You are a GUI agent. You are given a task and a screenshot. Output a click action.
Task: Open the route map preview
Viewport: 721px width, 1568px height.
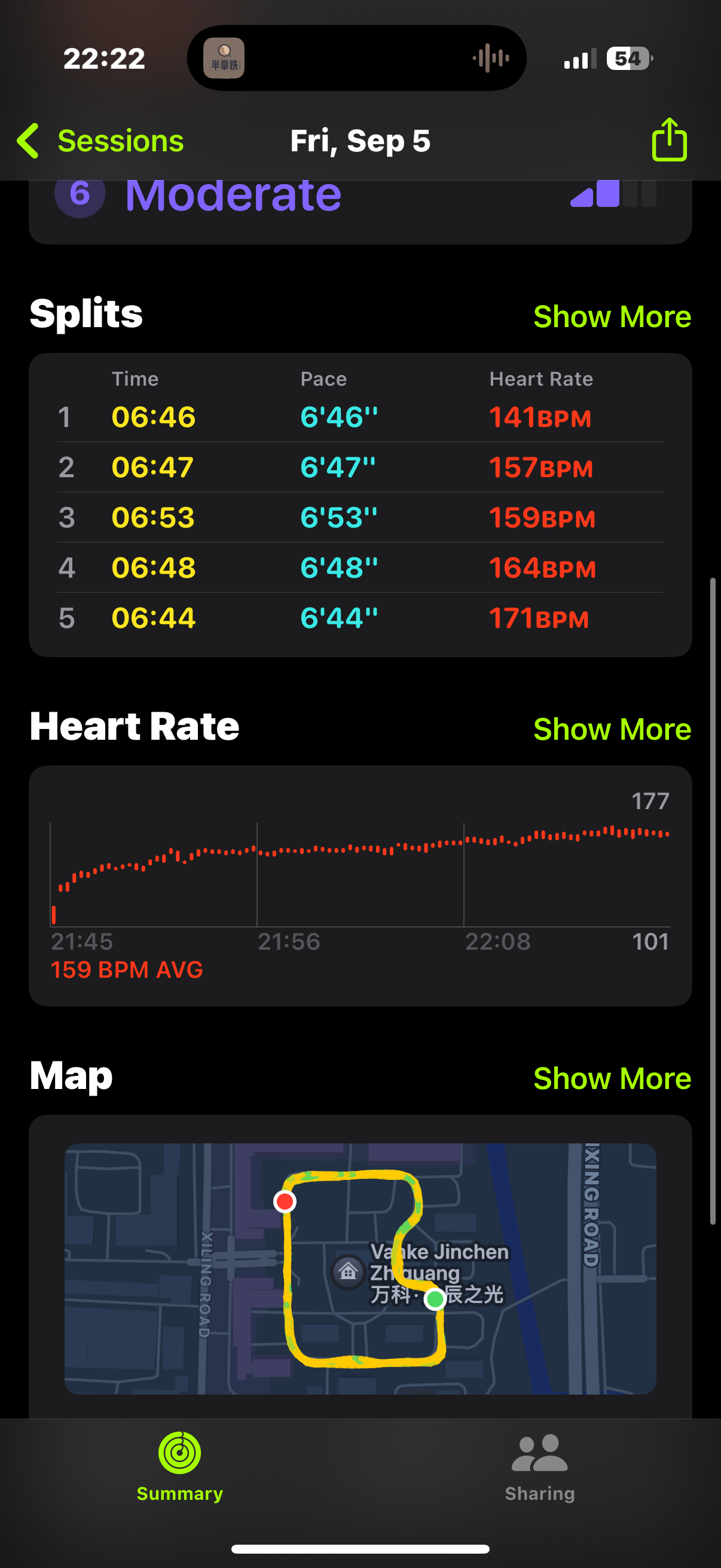360,1268
